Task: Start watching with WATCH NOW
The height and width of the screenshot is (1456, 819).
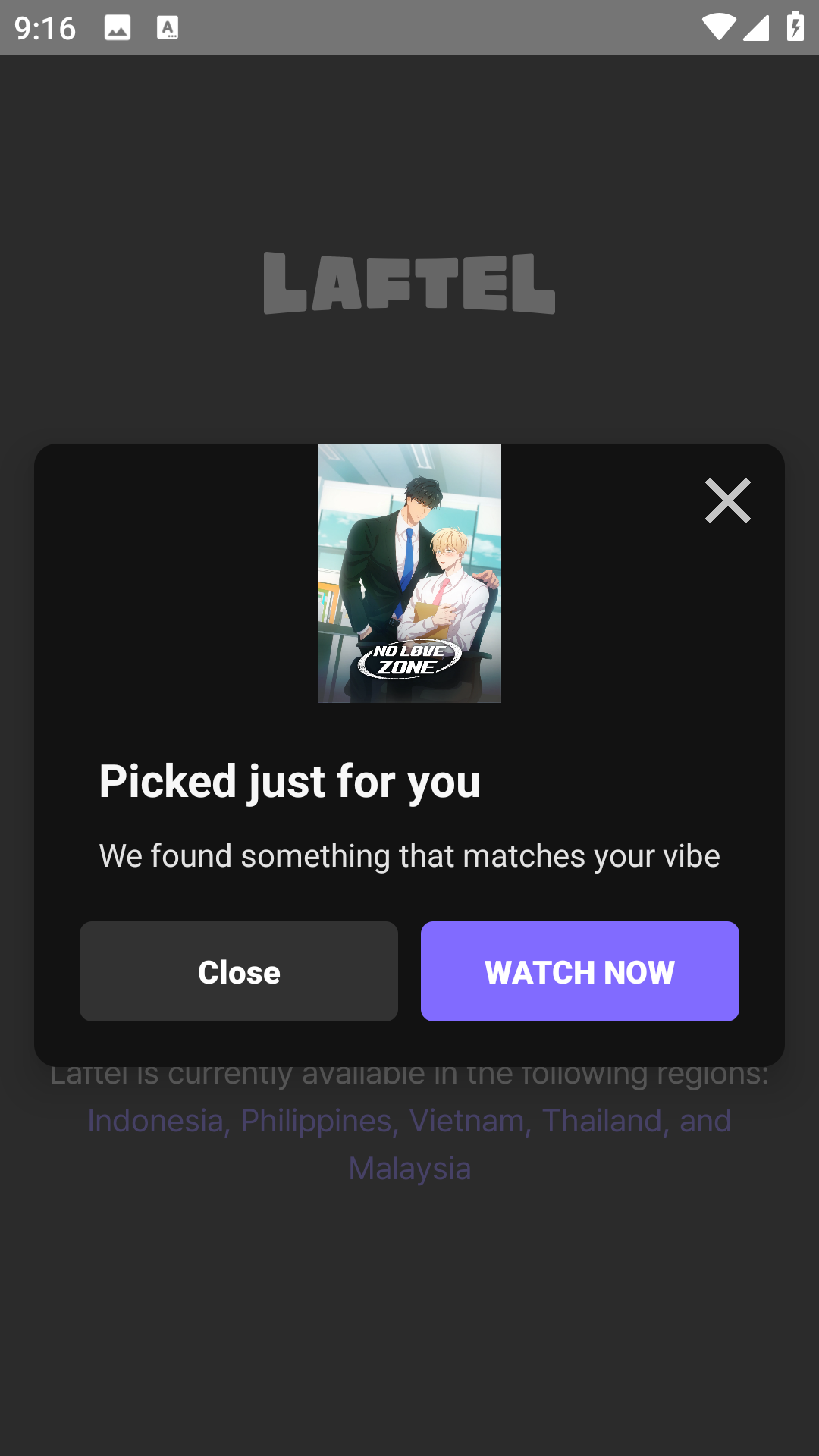Action: tap(579, 971)
